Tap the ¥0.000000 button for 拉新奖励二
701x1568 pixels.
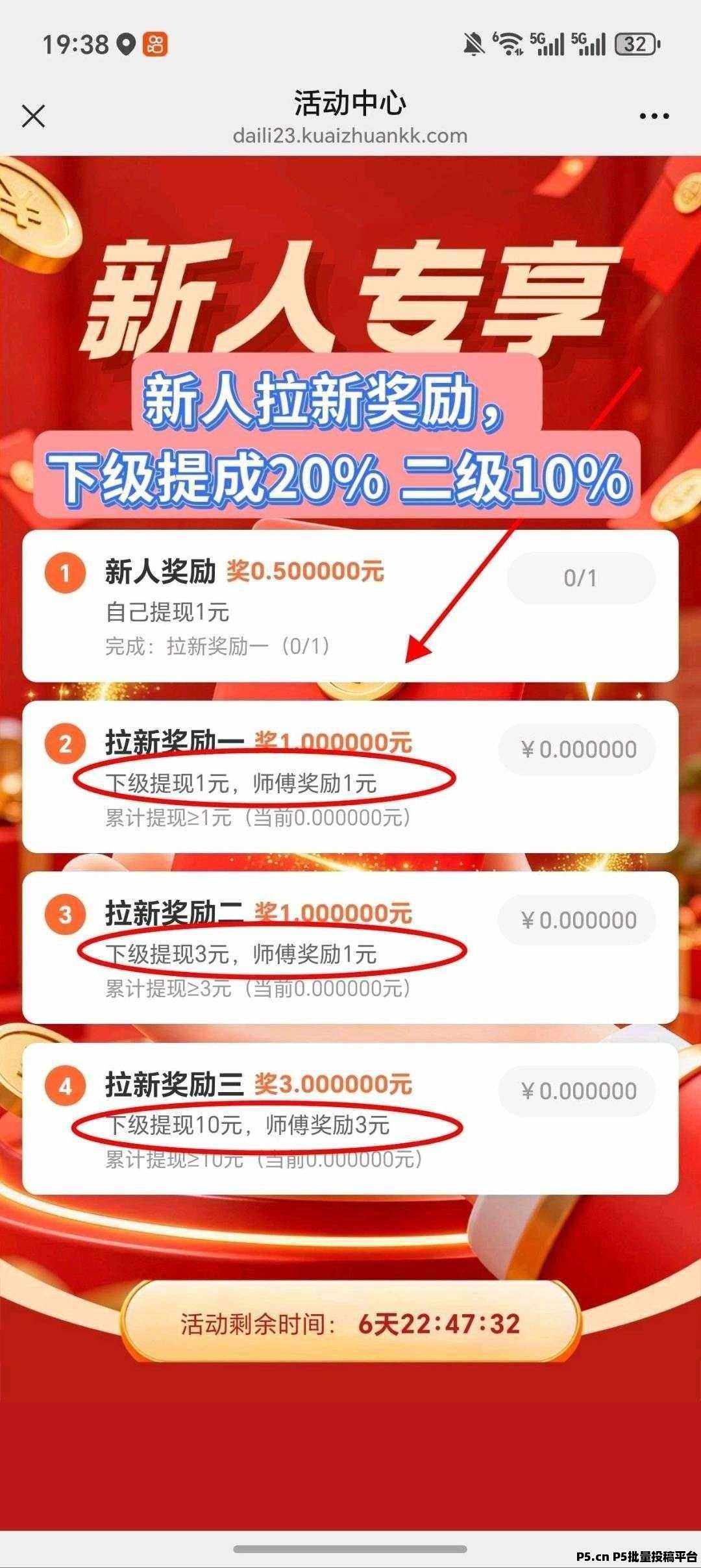tap(577, 920)
